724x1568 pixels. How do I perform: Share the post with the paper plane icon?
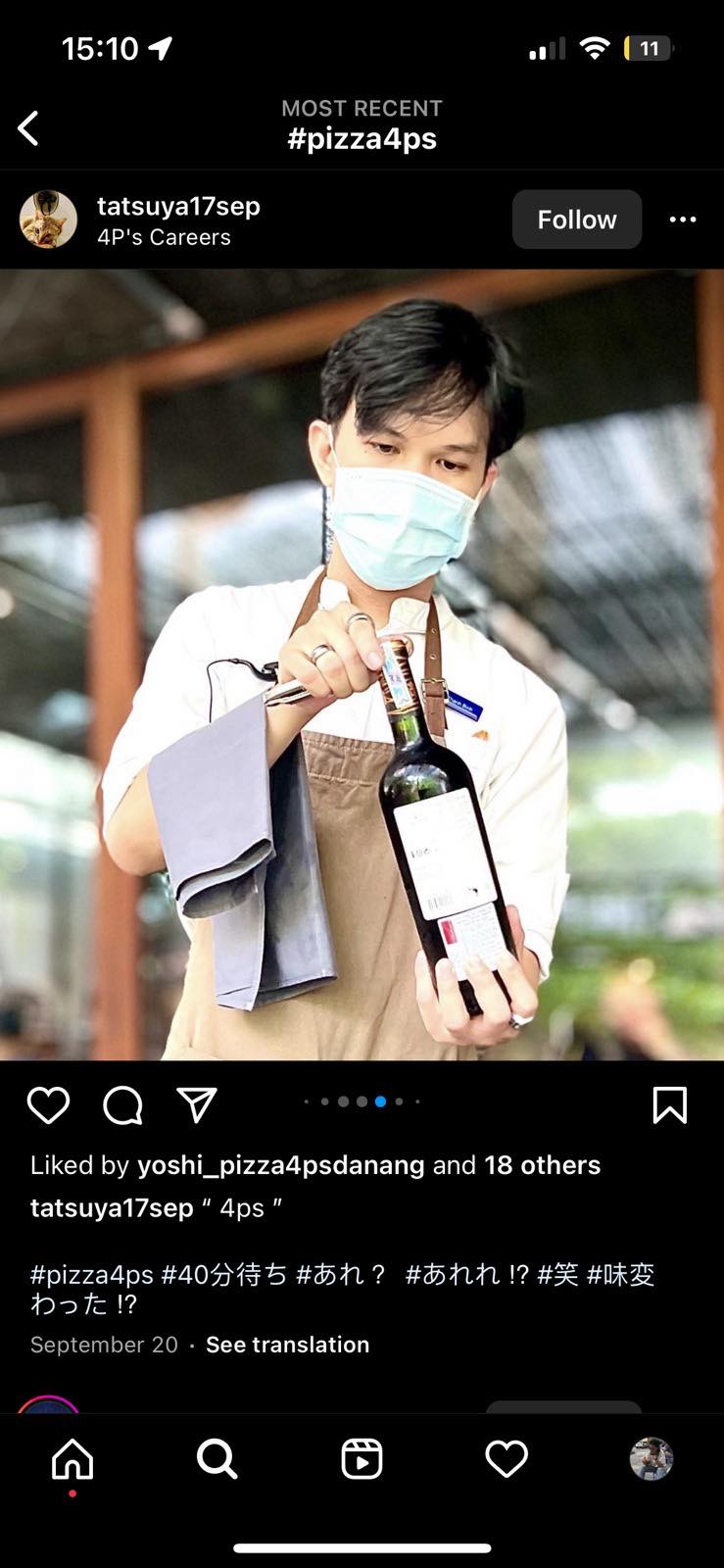click(197, 1104)
